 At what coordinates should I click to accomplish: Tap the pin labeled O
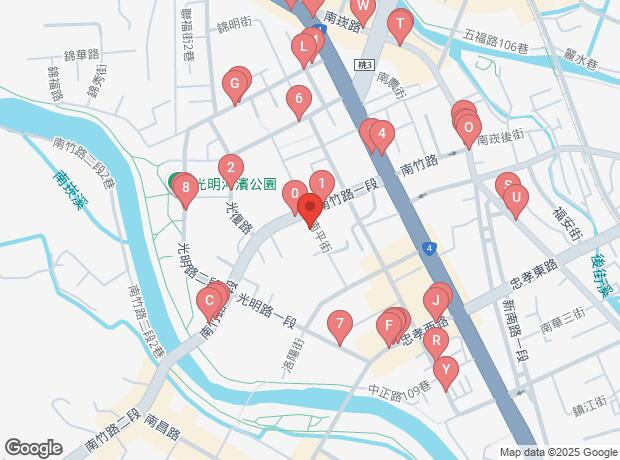tap(468, 127)
